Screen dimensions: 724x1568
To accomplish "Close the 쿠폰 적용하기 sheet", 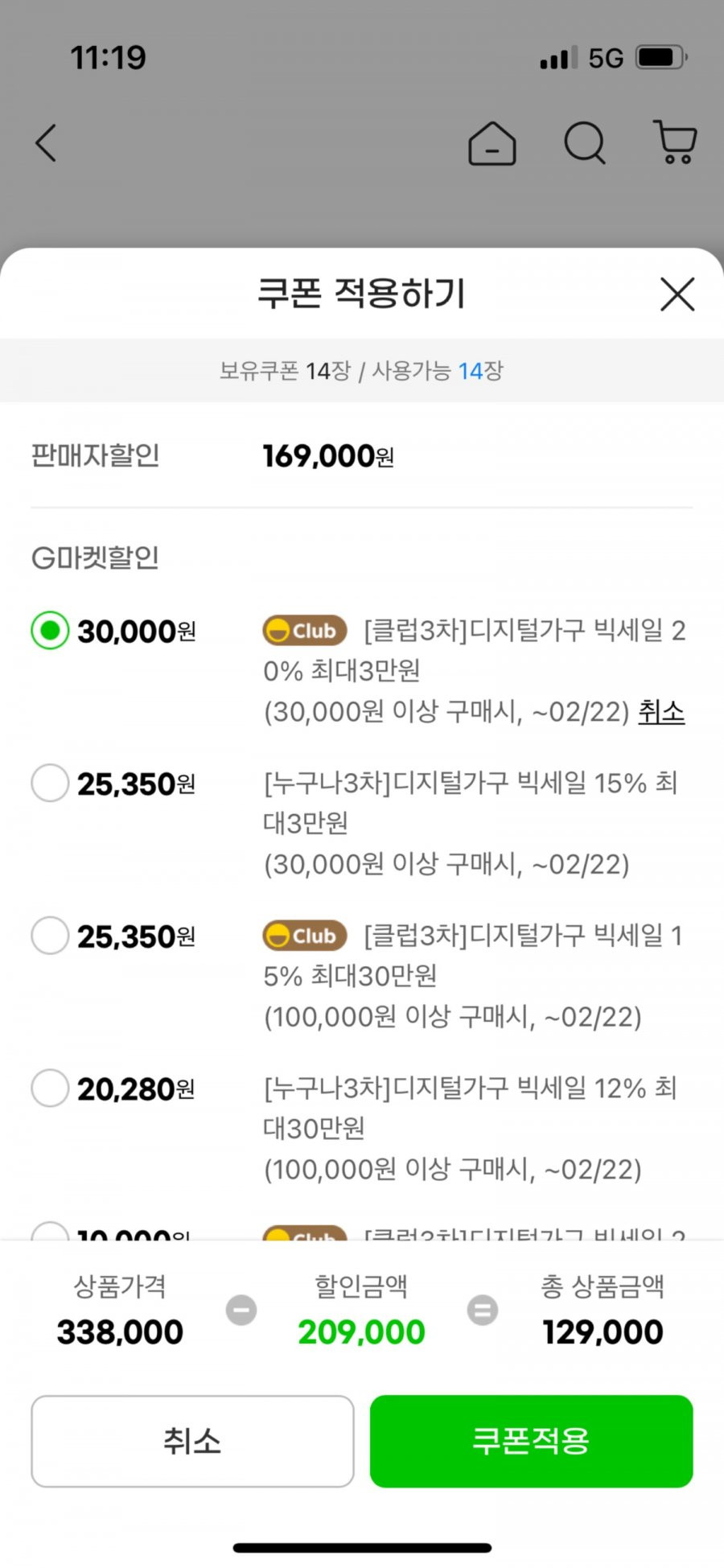I will click(677, 294).
